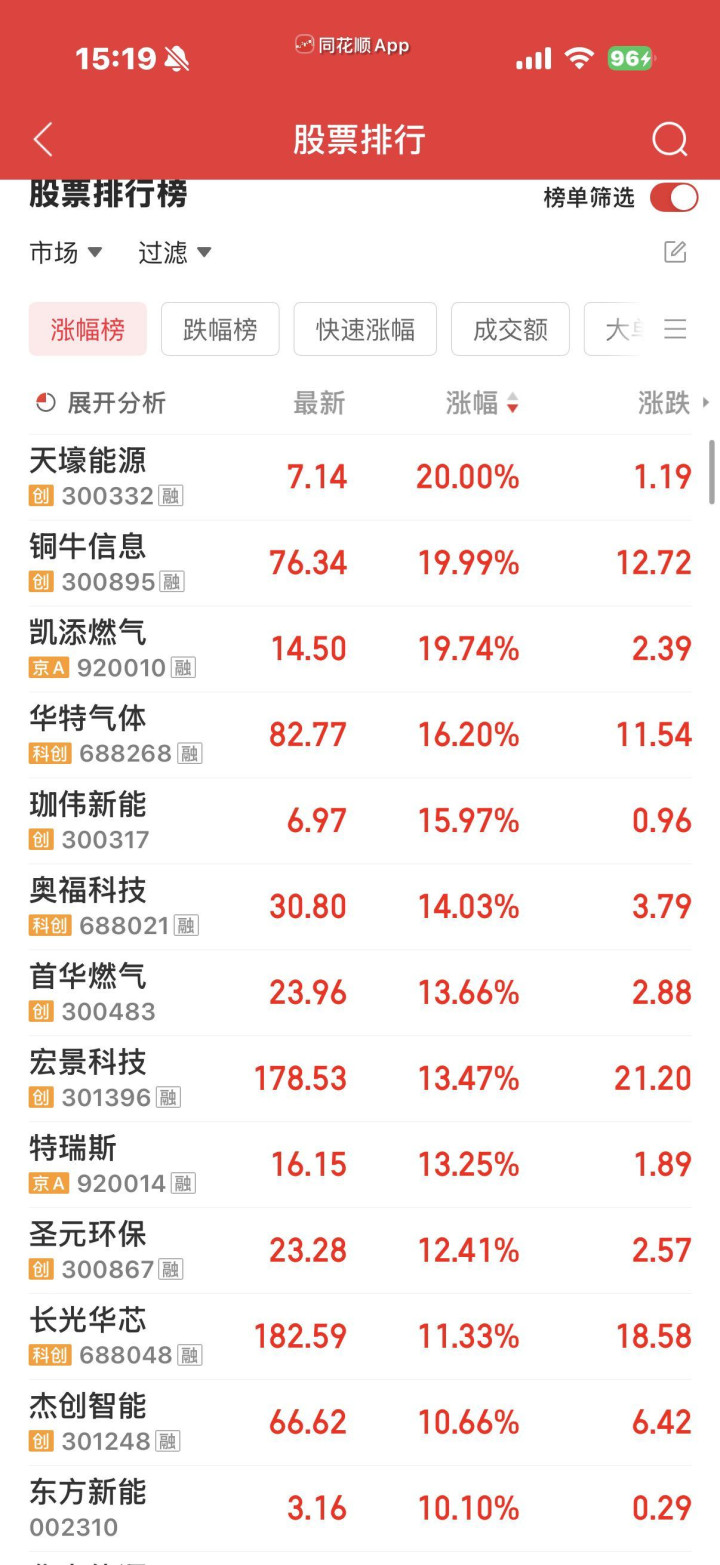Switch to the 快速涨幅 chip

coord(365,329)
